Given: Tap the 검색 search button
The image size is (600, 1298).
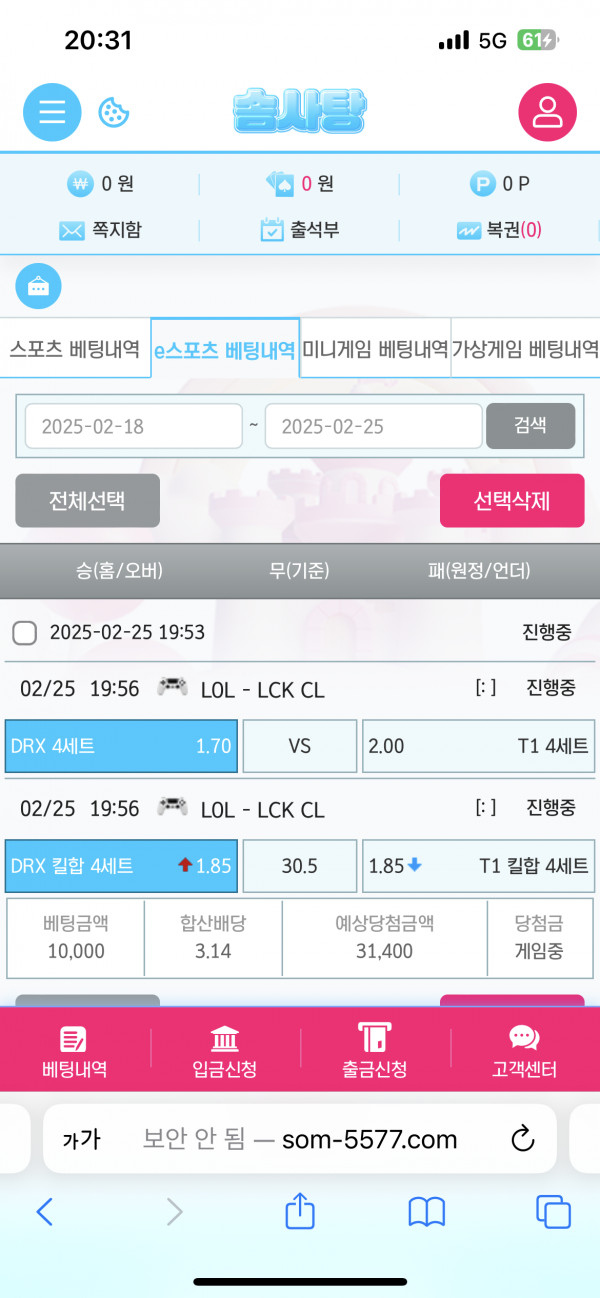Looking at the screenshot, I should coord(530,425).
